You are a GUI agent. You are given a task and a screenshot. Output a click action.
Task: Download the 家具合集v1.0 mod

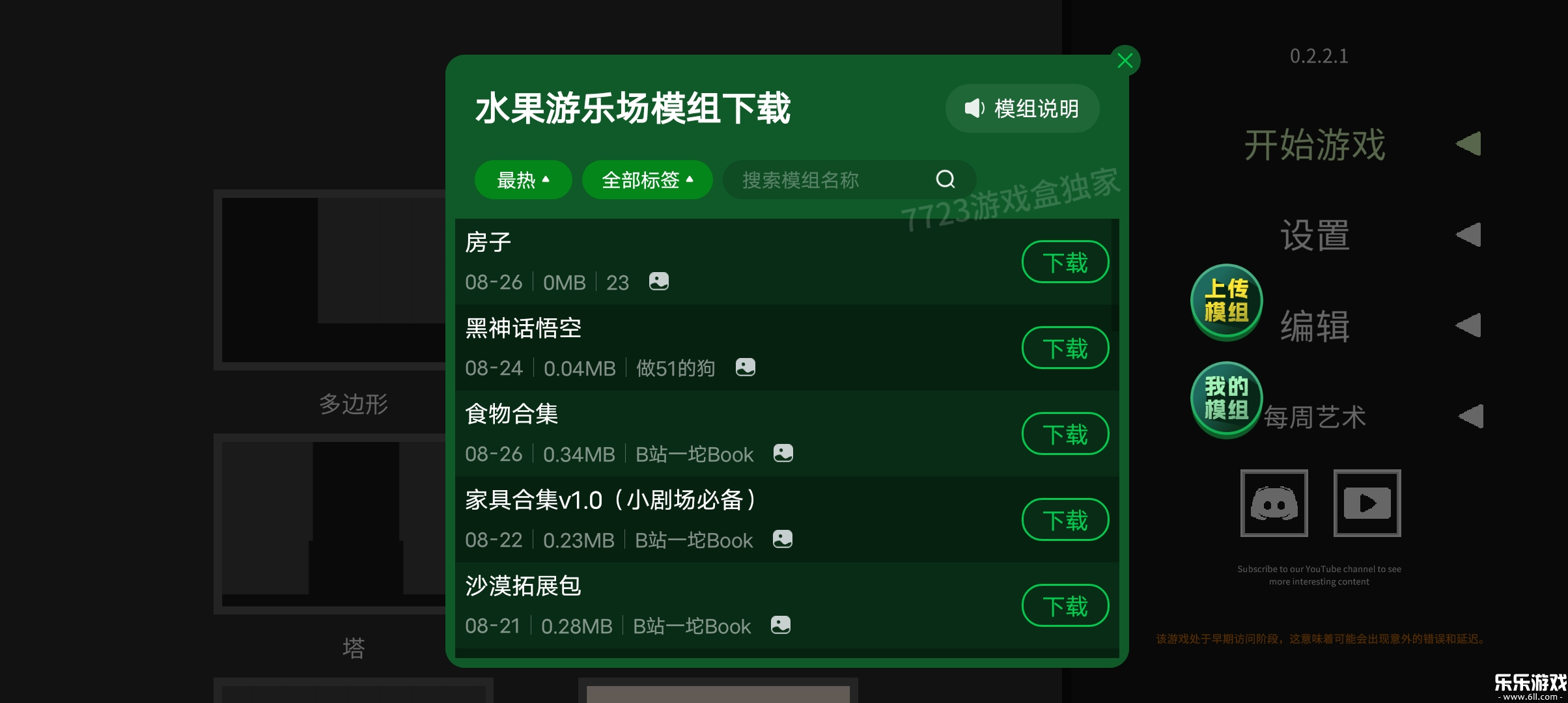point(1065,520)
